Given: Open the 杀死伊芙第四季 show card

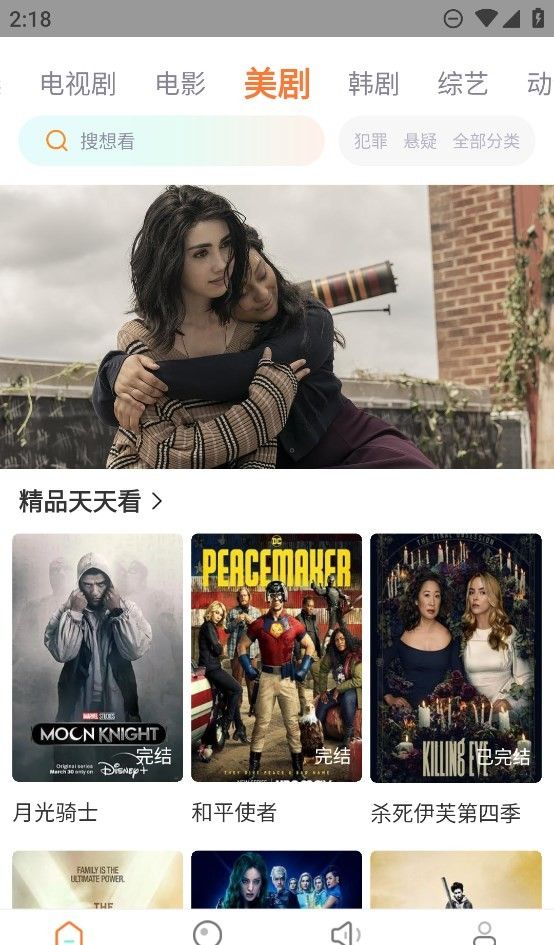Looking at the screenshot, I should (456, 679).
